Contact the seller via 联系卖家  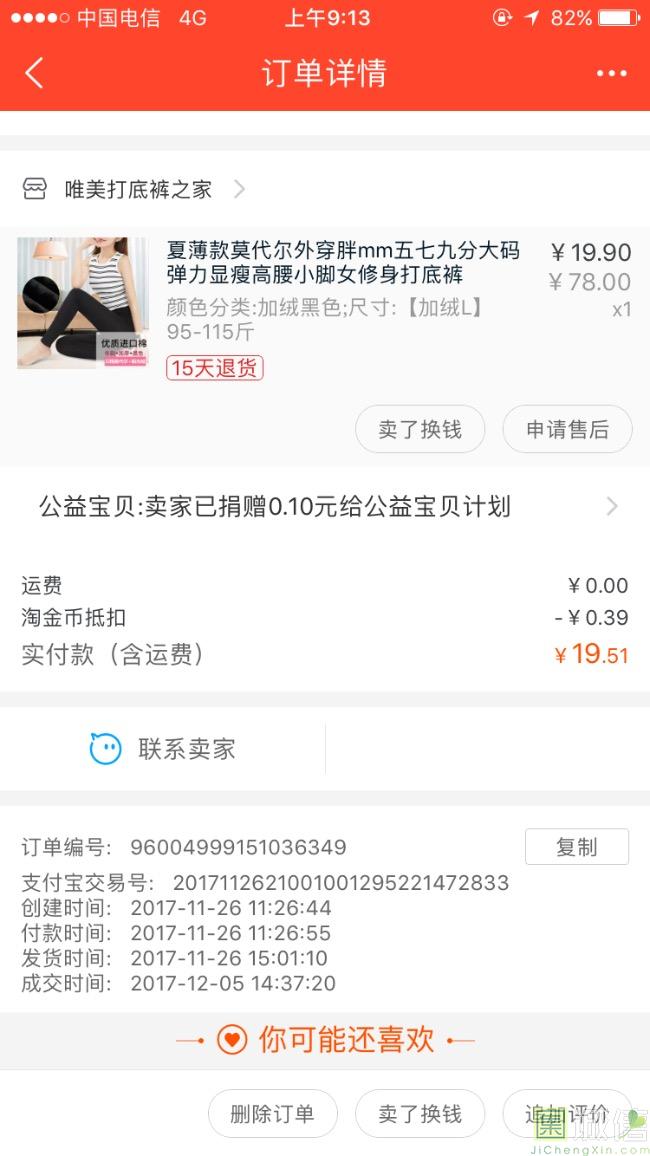(x=162, y=749)
